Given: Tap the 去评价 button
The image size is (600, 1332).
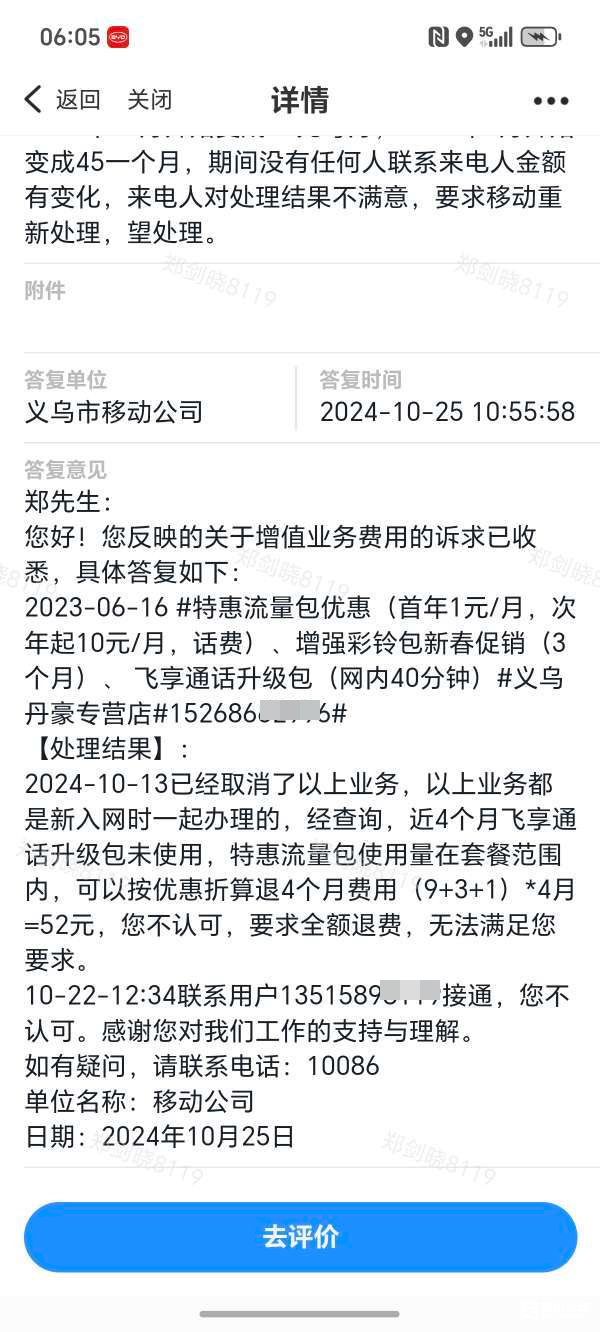Looking at the screenshot, I should coord(300,1237).
